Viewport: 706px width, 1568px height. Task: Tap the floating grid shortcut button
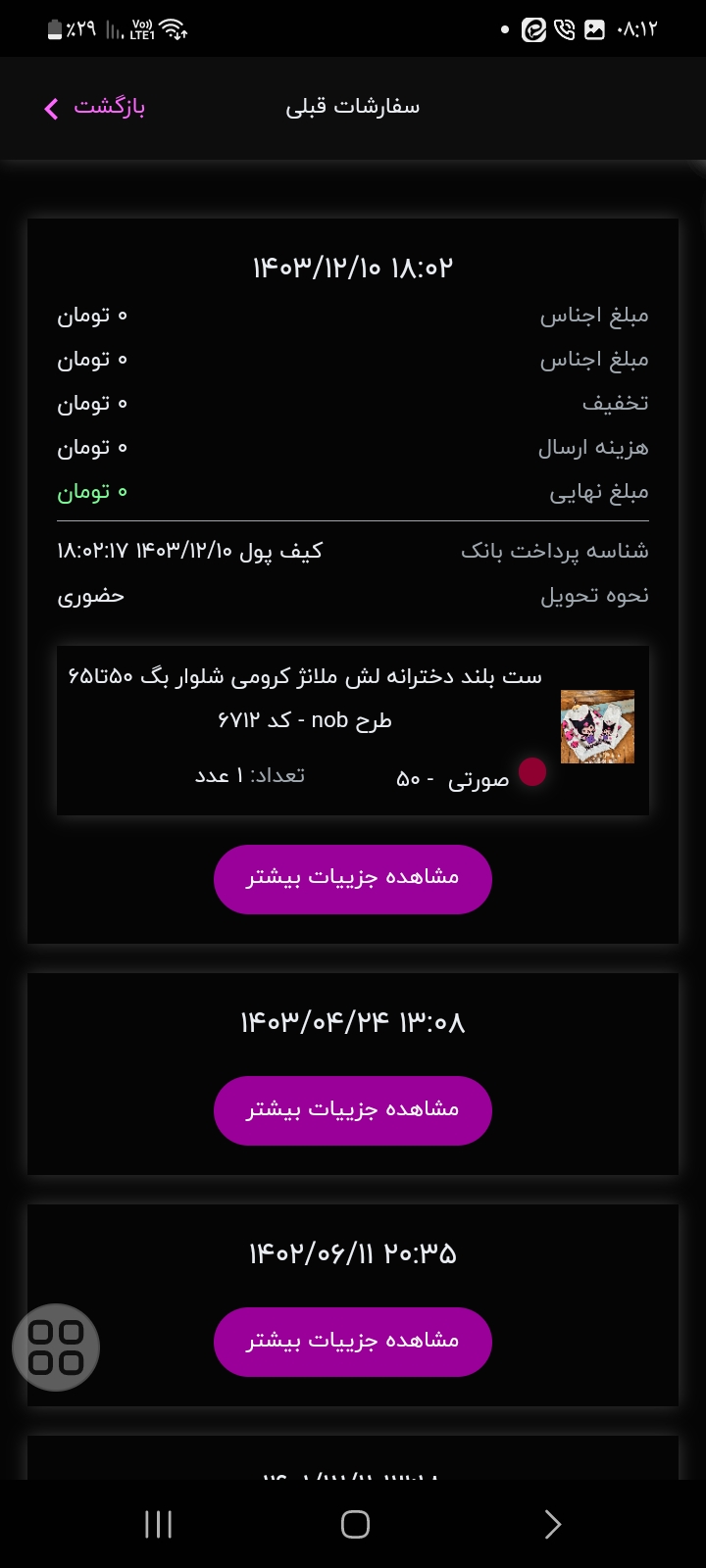[x=56, y=1347]
